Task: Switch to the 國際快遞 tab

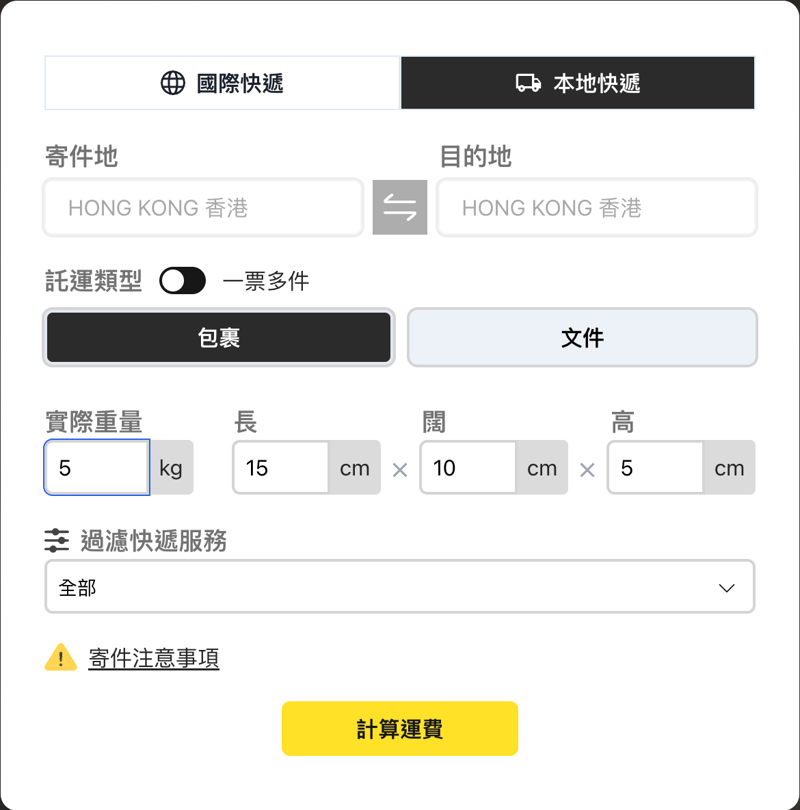Action: click(x=222, y=83)
